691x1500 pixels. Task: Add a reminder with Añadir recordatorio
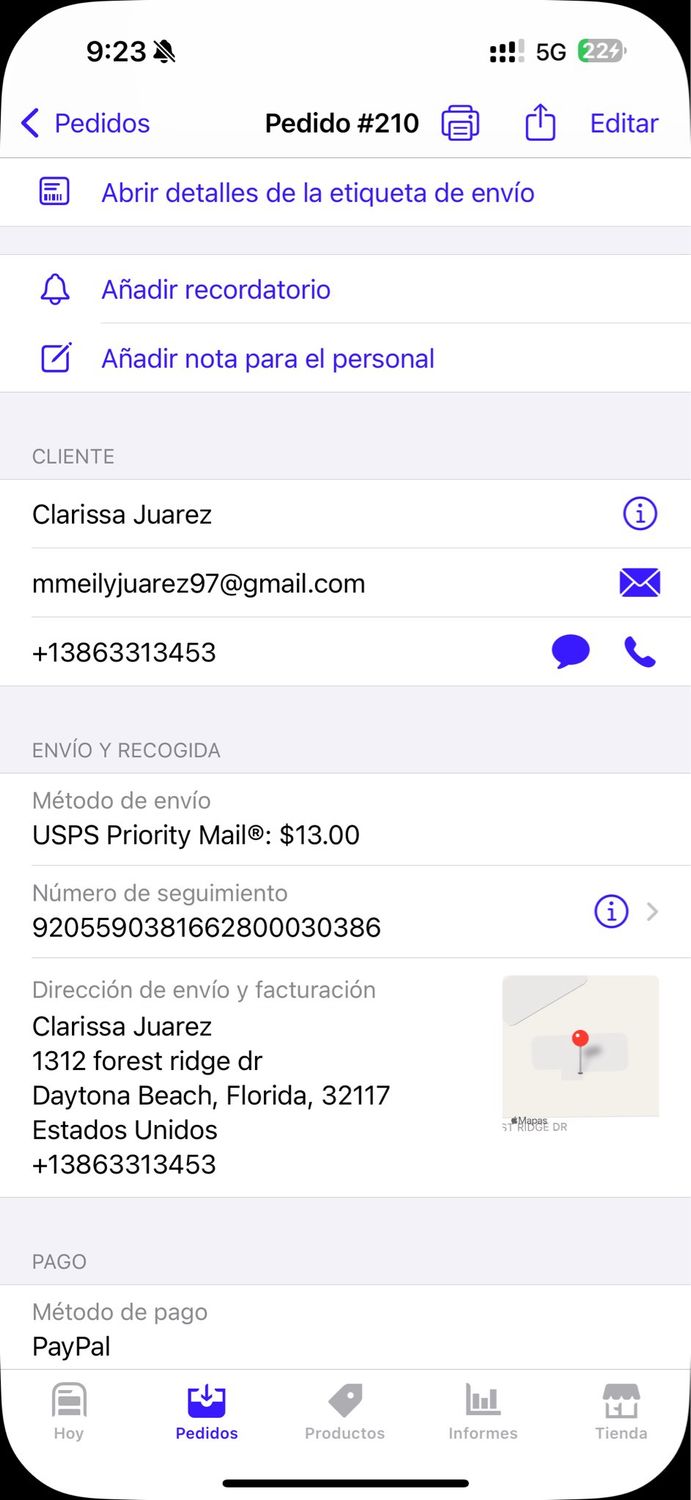(x=216, y=290)
